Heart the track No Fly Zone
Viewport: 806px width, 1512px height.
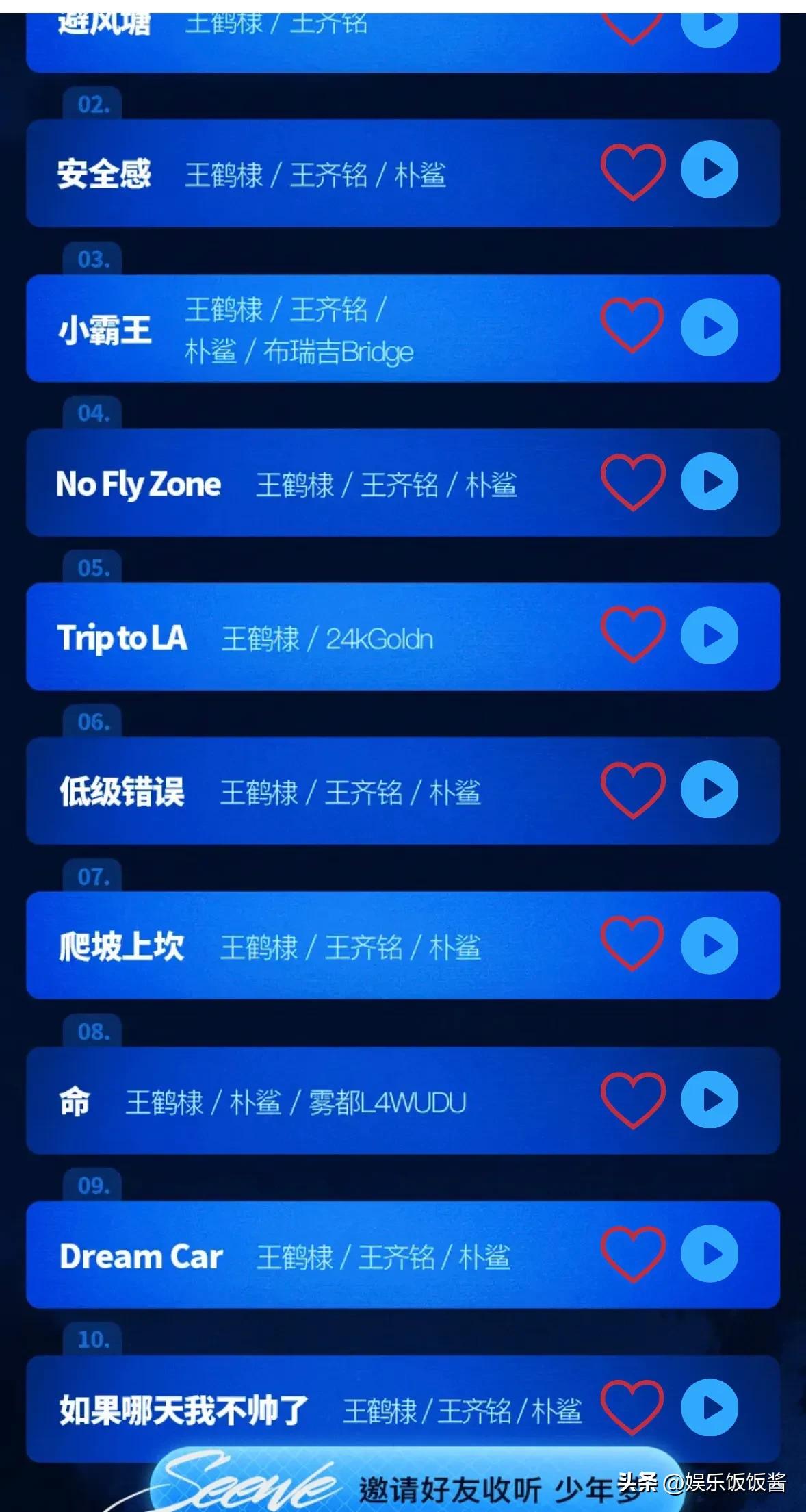(633, 483)
